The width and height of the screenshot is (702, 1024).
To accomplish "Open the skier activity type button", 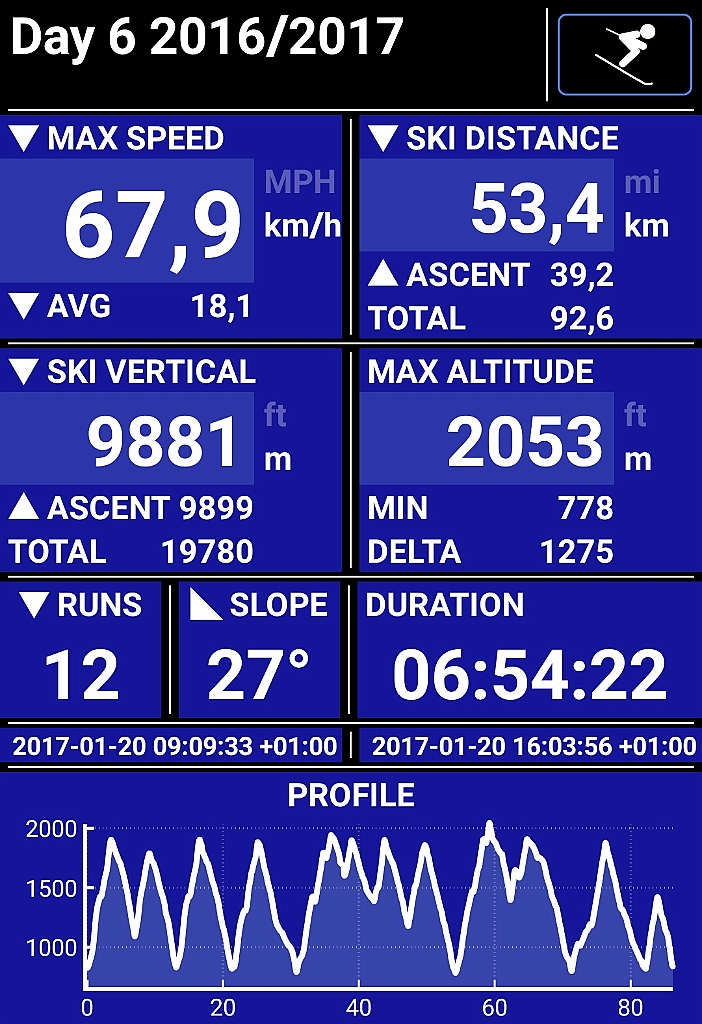I will (624, 55).
